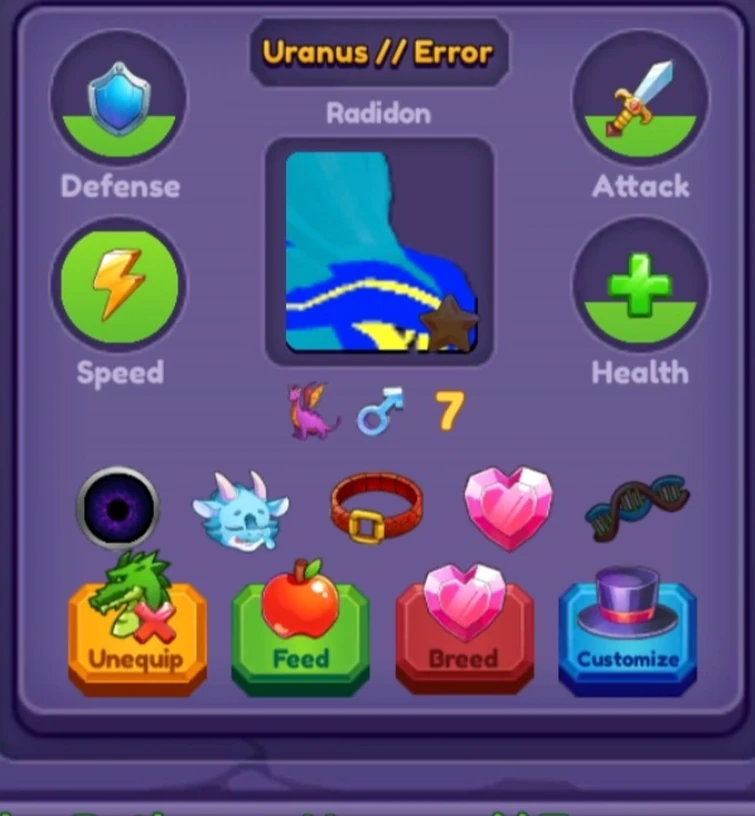
Task: Tap the pink heart gem icon
Action: tap(508, 507)
